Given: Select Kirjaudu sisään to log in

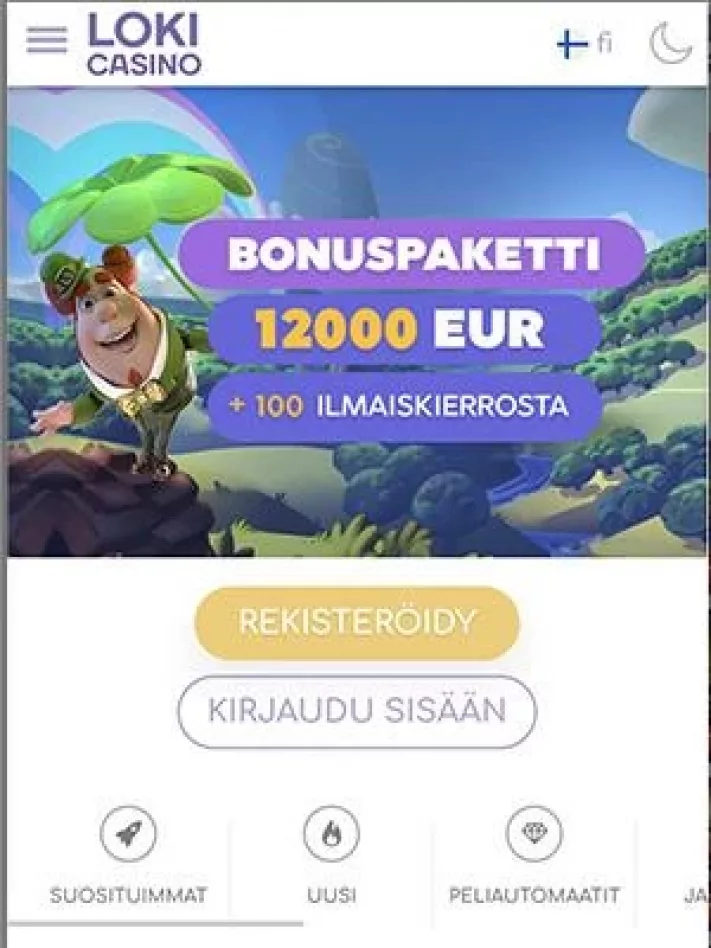Looking at the screenshot, I should coord(357,712).
